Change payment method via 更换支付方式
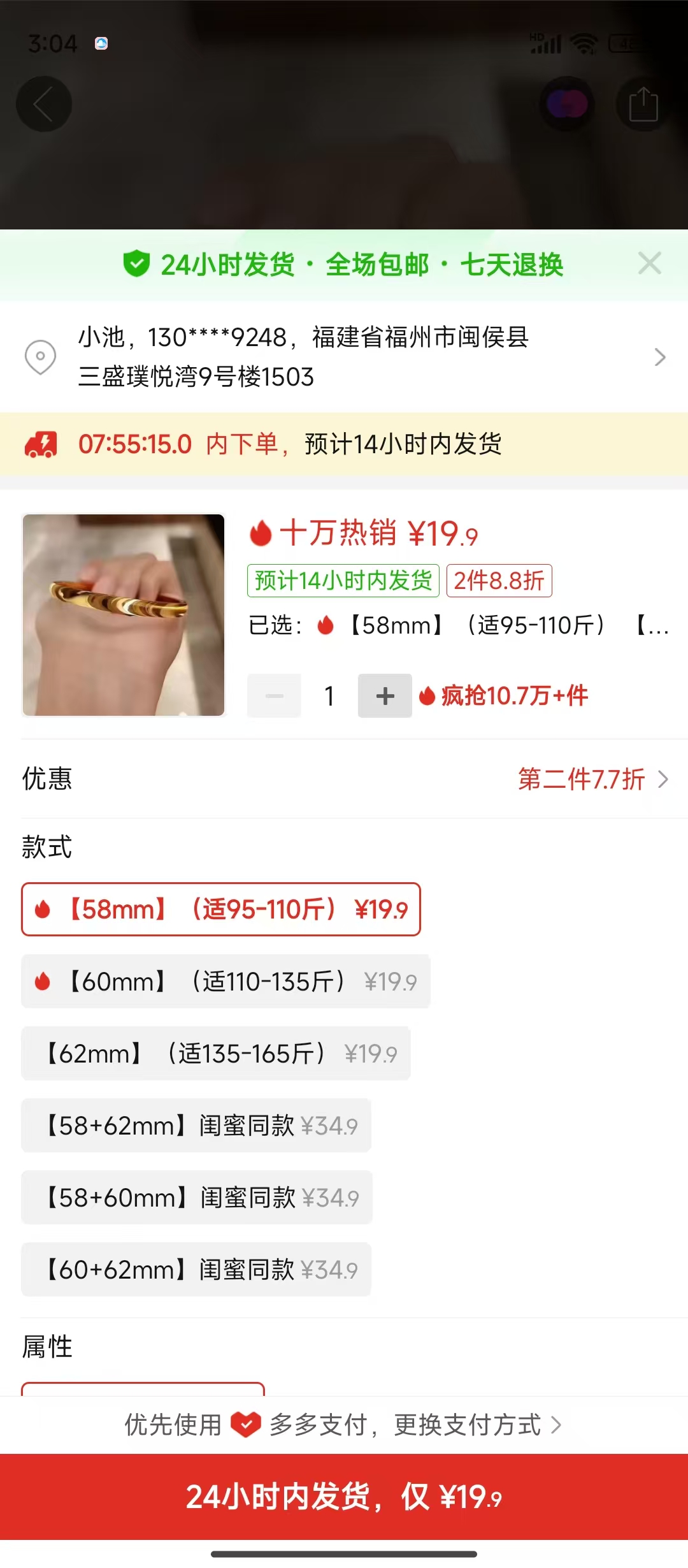Image resolution: width=688 pixels, height=1568 pixels. click(478, 1425)
